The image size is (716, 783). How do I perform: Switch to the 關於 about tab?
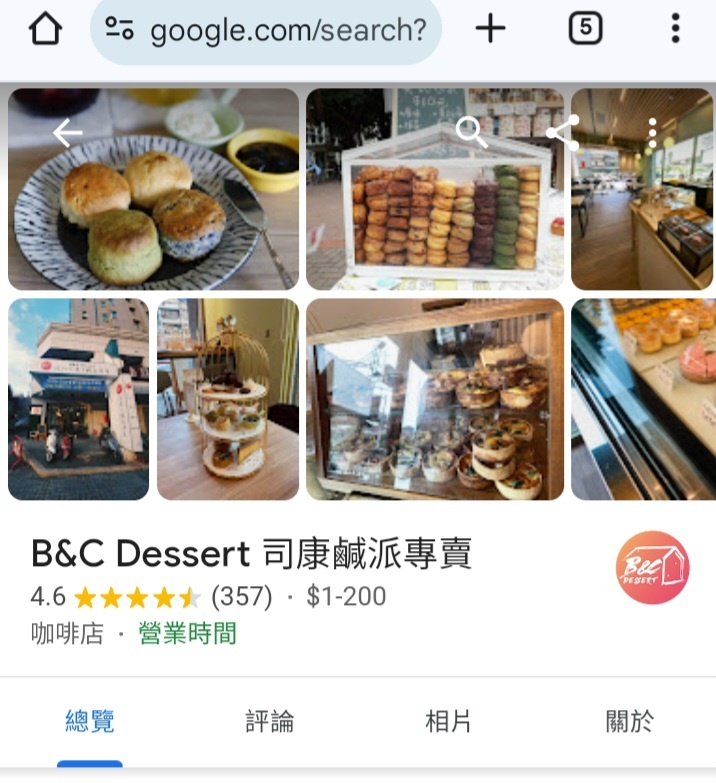click(630, 721)
